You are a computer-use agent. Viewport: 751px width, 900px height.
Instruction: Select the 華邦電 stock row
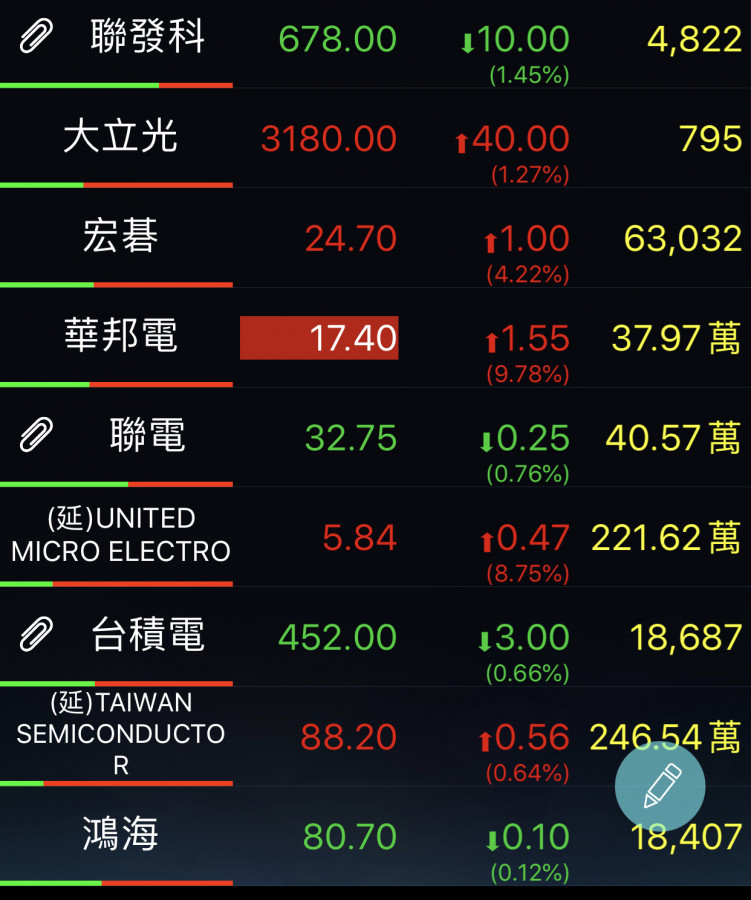120,337
